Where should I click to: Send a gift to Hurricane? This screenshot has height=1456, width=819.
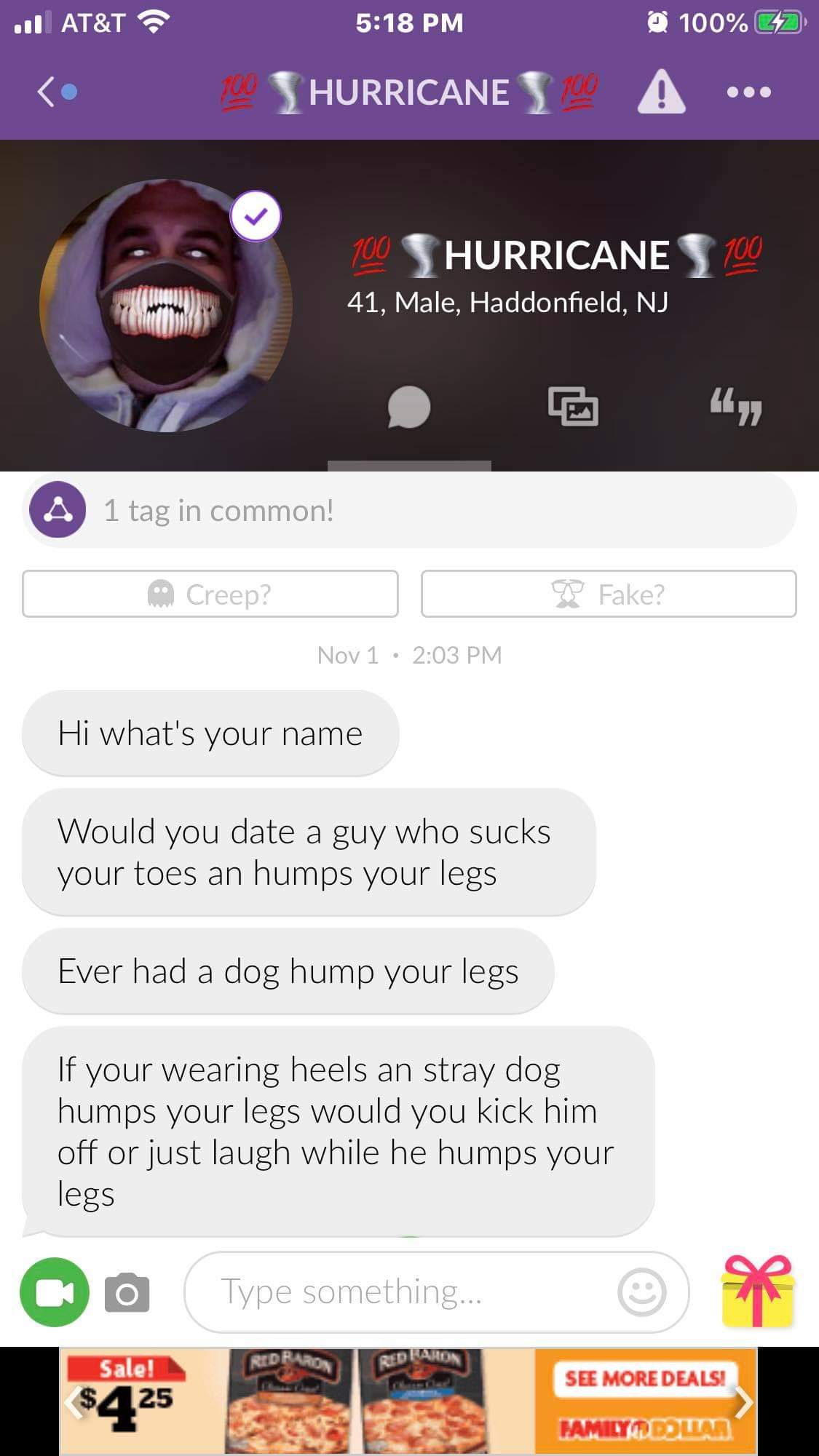click(x=757, y=1291)
